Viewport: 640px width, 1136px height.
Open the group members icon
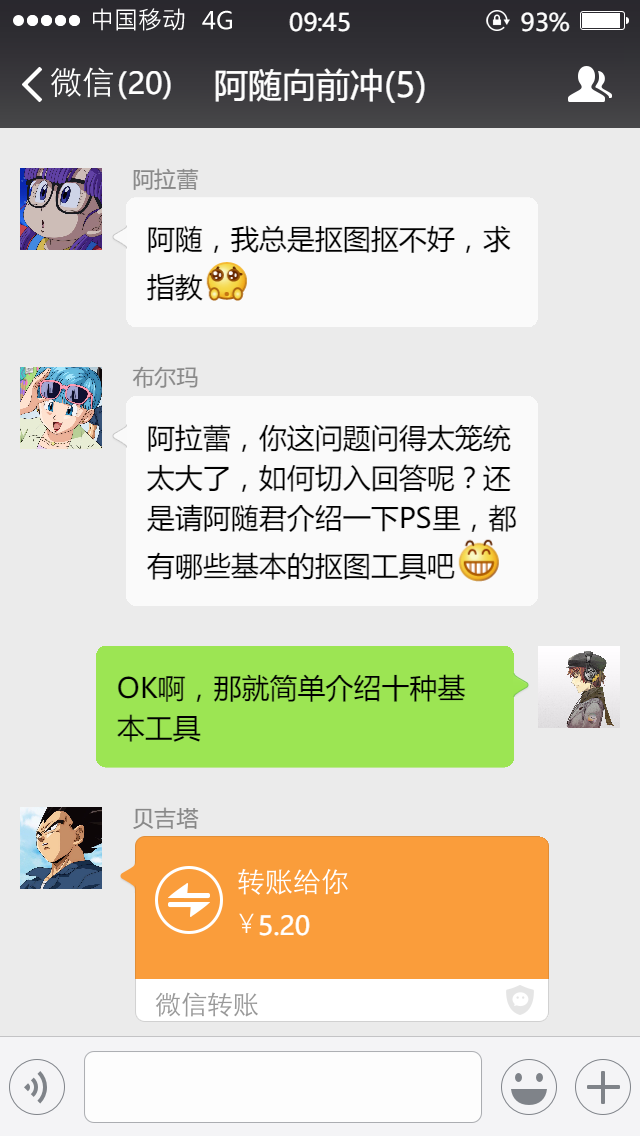589,85
